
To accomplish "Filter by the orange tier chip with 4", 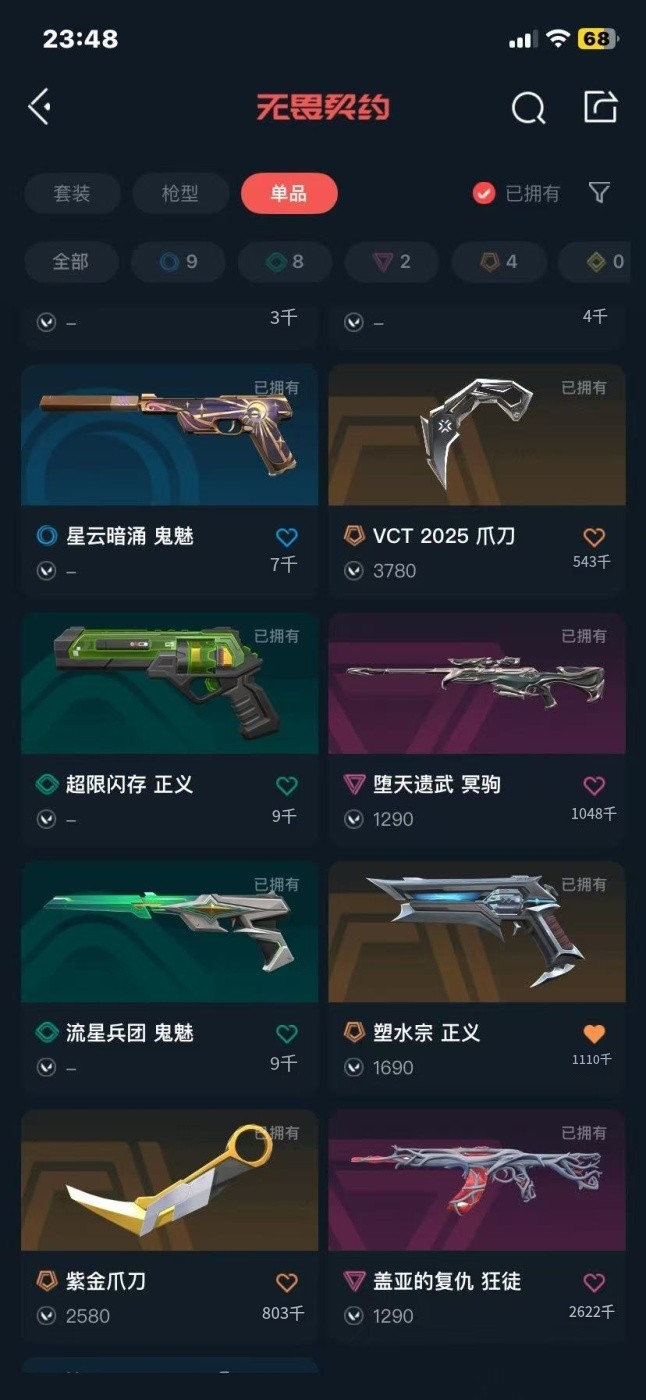I will (x=498, y=262).
